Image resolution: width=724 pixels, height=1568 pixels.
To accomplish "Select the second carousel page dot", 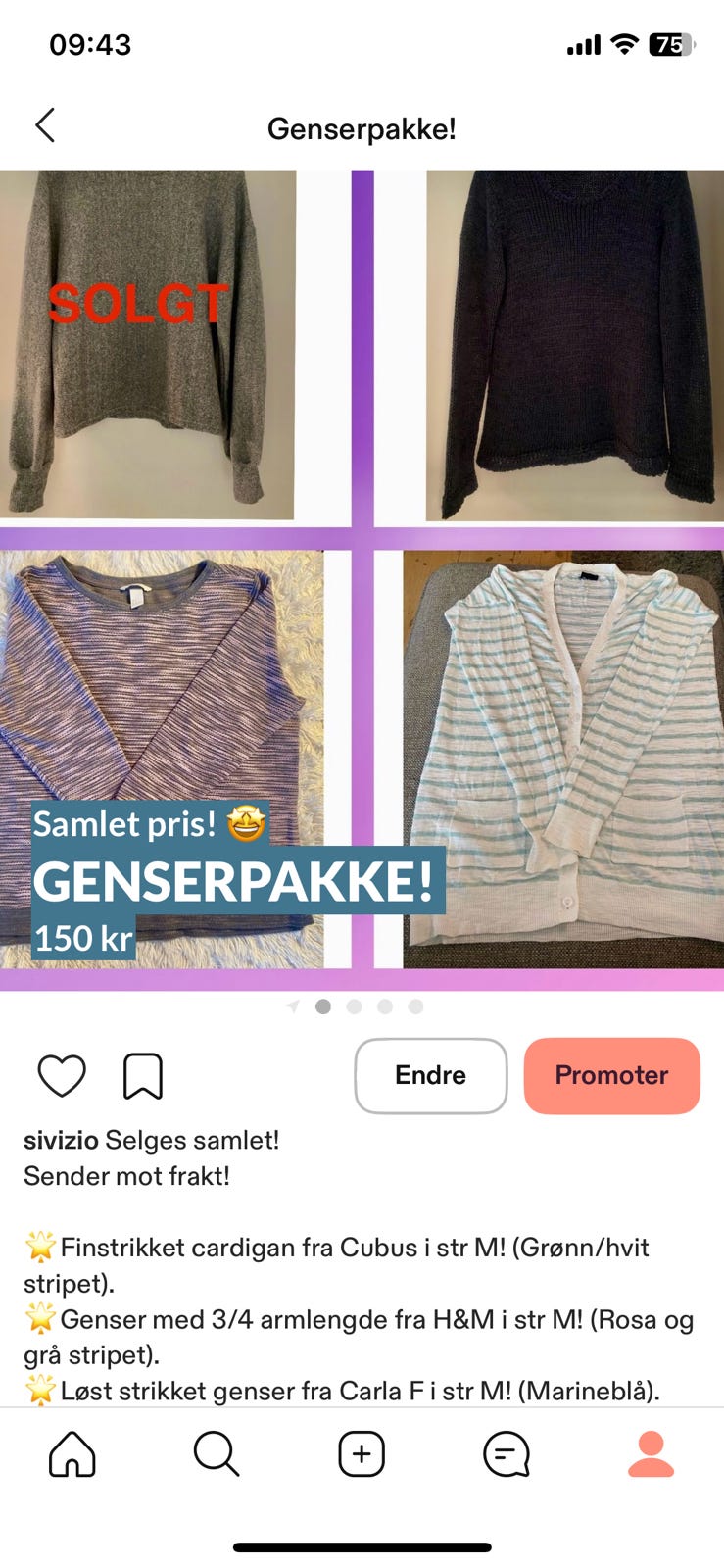I will click(x=354, y=1005).
